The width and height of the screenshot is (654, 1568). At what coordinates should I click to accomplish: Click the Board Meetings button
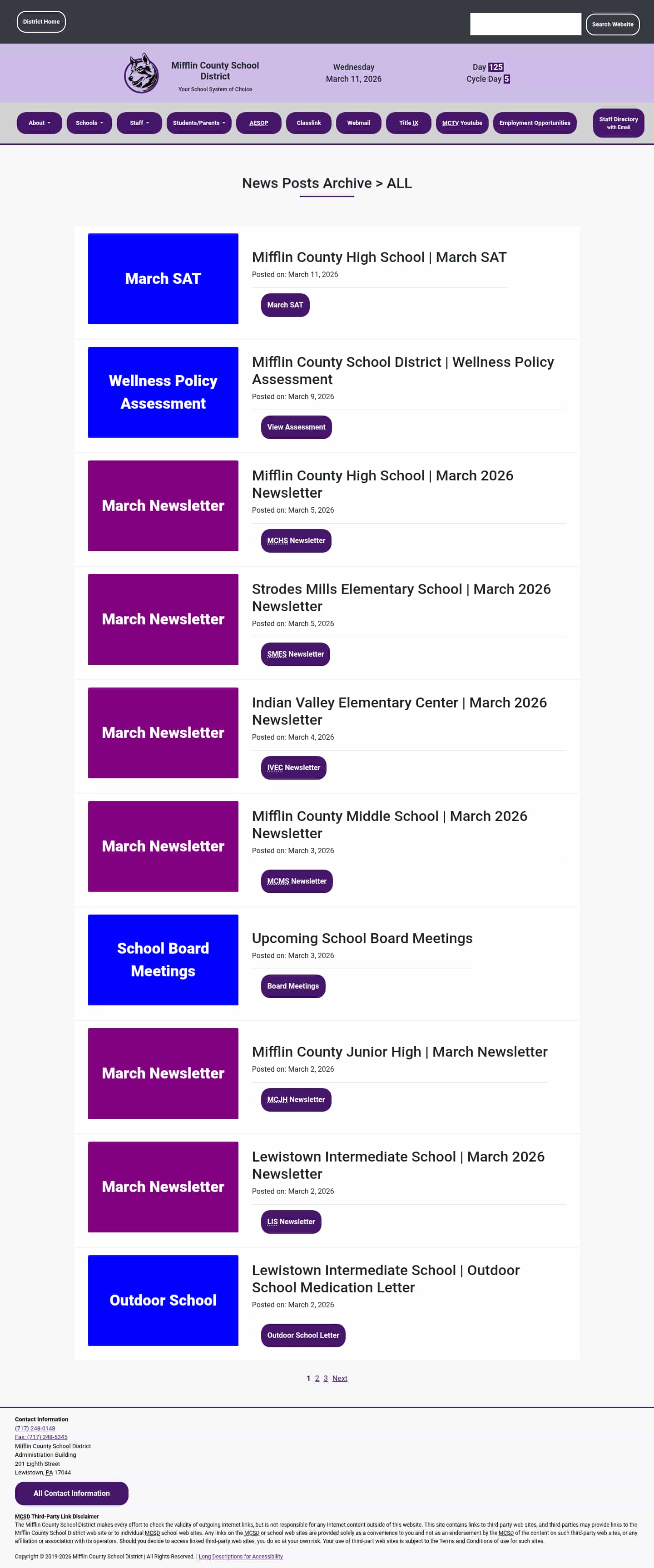292,986
